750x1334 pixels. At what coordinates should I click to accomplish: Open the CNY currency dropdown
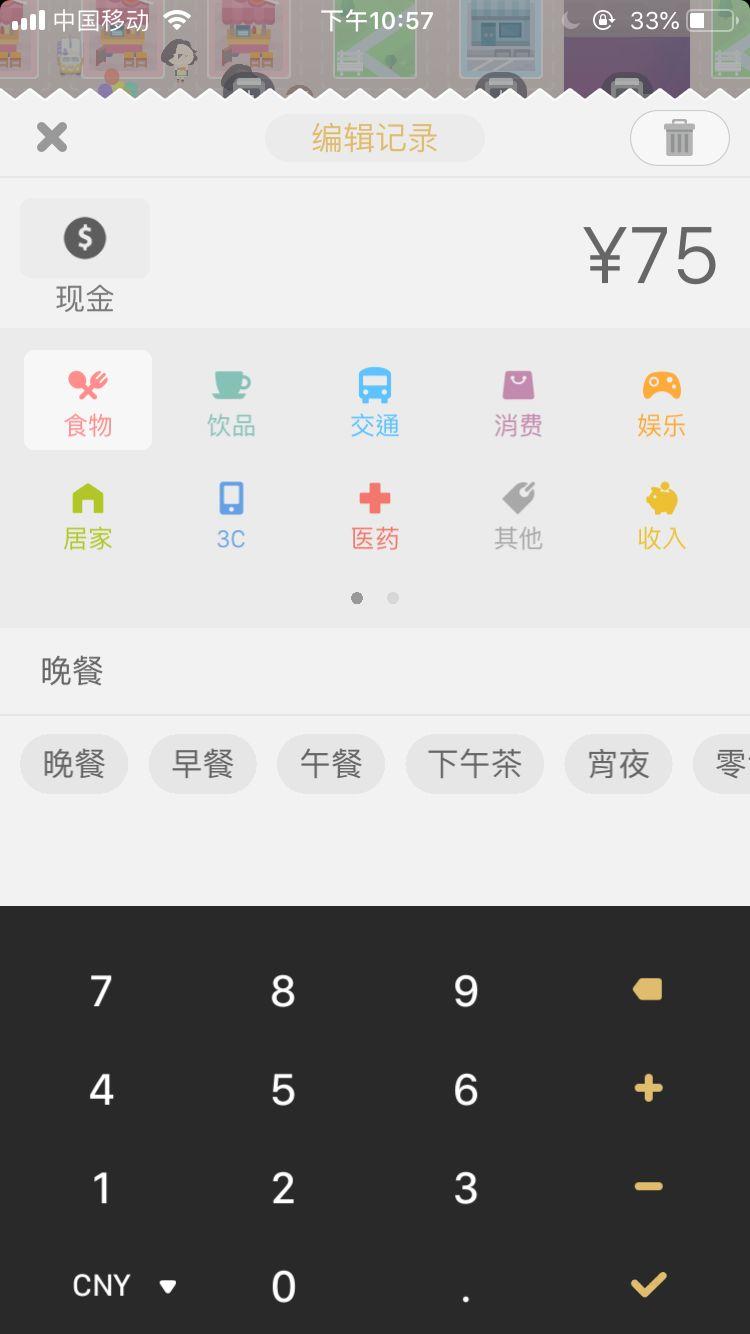(124, 1285)
